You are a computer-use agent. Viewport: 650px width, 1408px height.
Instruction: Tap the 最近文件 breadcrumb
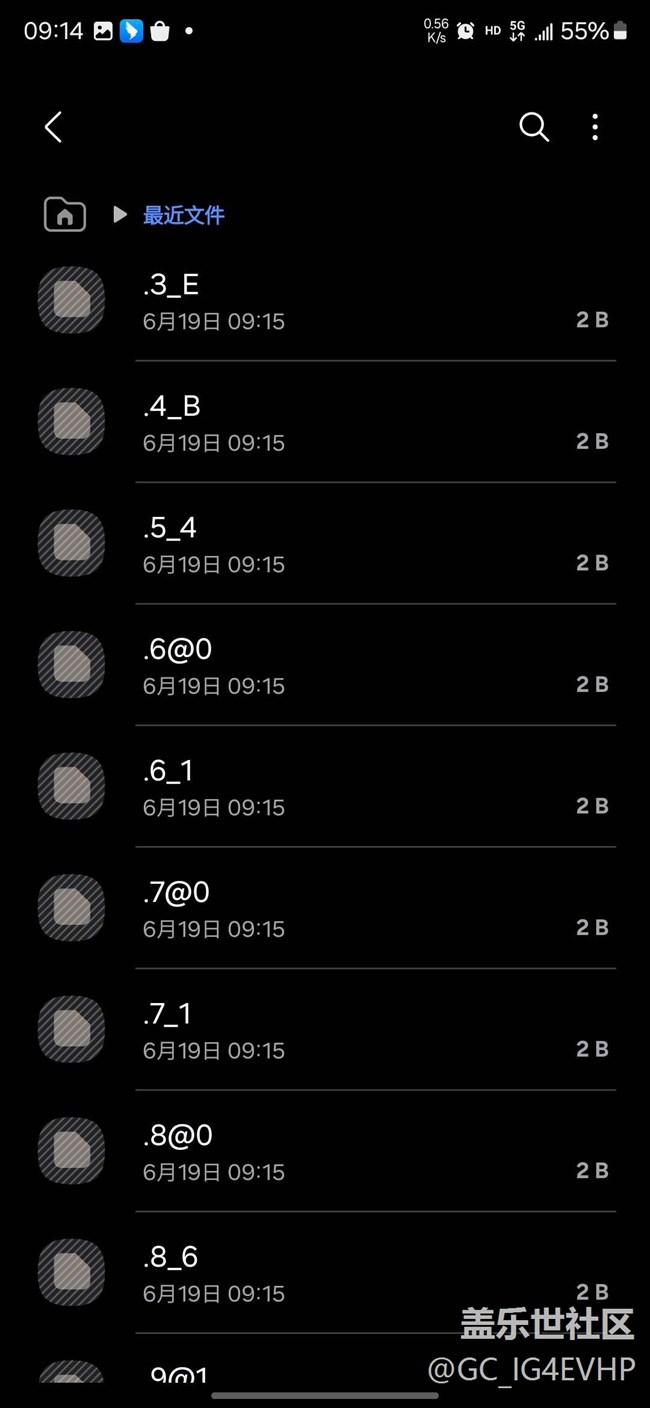pos(184,215)
